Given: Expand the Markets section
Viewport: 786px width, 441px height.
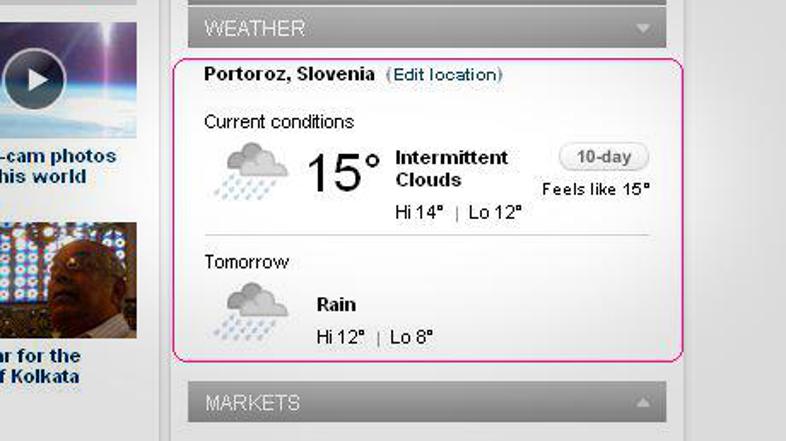Looking at the screenshot, I should click(643, 403).
